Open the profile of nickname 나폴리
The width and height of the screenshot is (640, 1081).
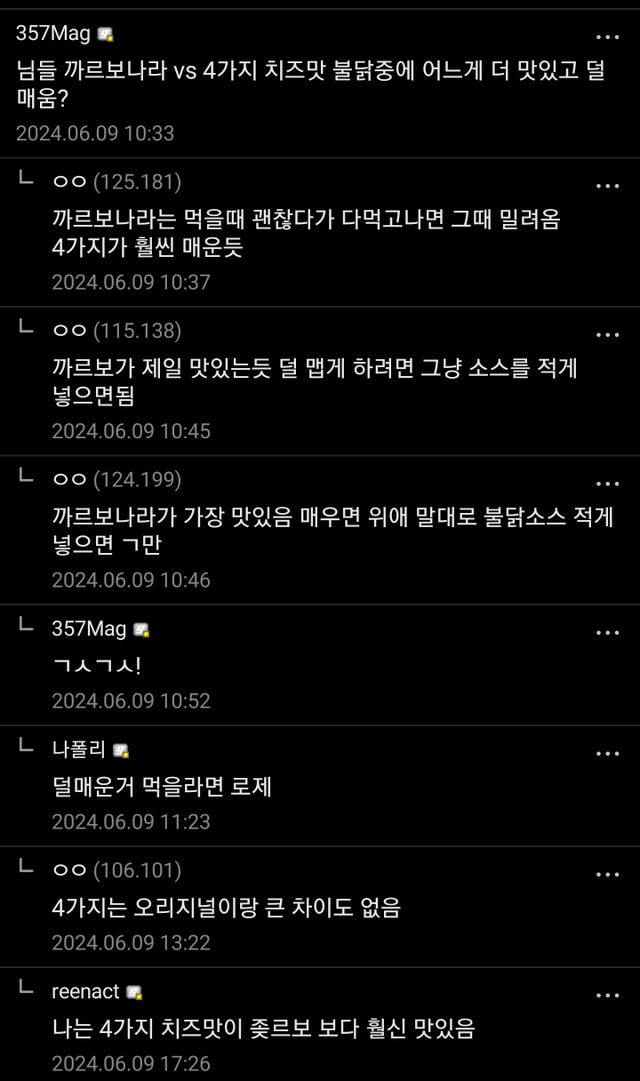click(78, 749)
